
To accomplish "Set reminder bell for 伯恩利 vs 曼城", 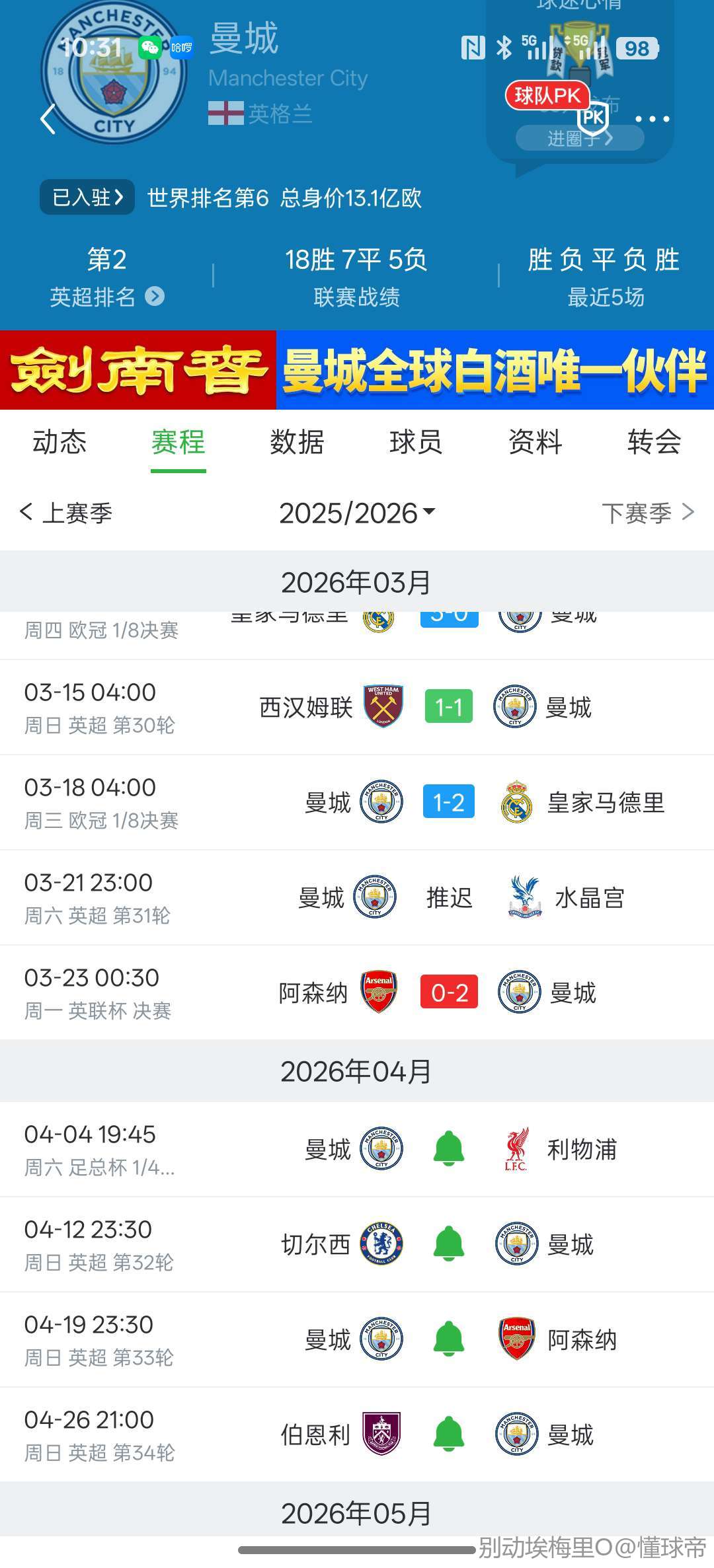I will click(x=449, y=1435).
